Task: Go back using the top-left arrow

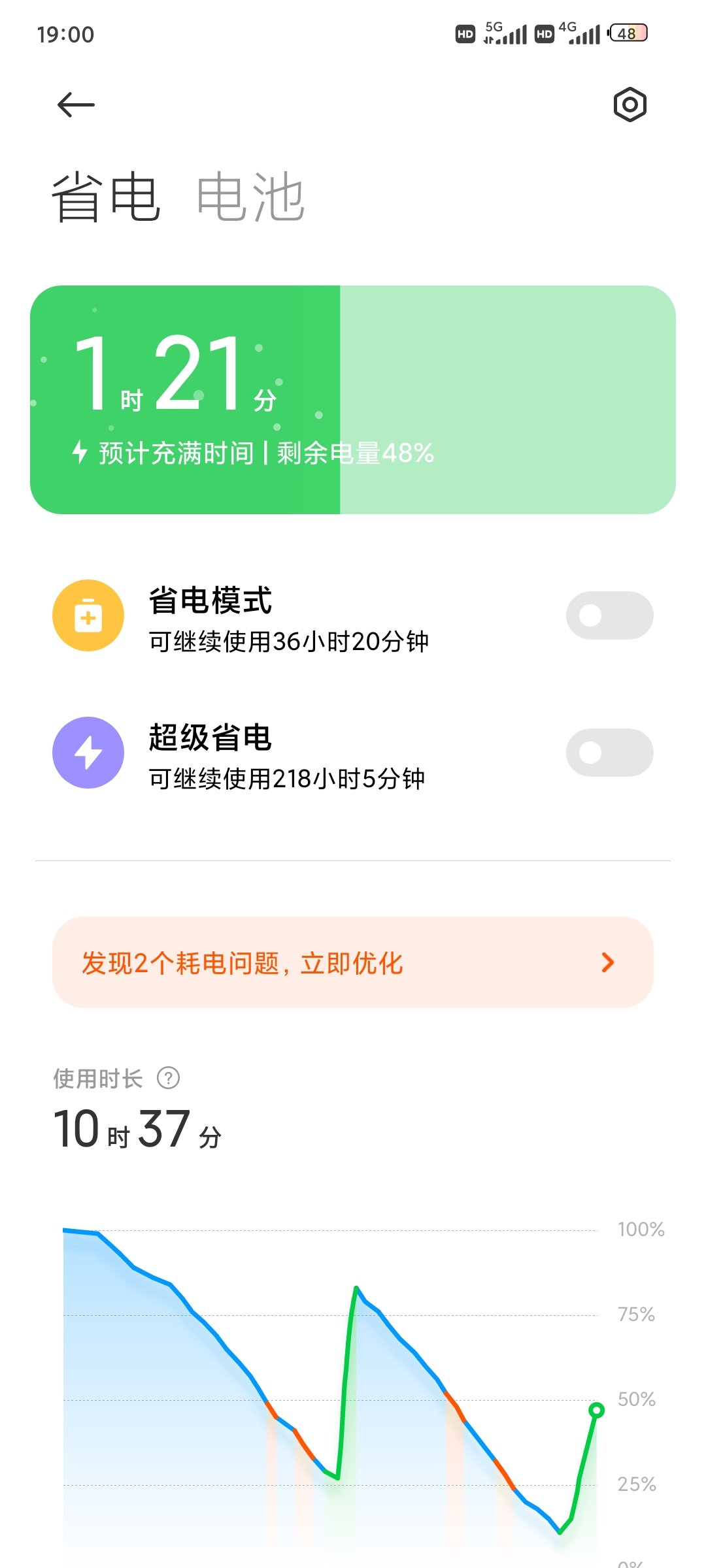Action: click(76, 105)
